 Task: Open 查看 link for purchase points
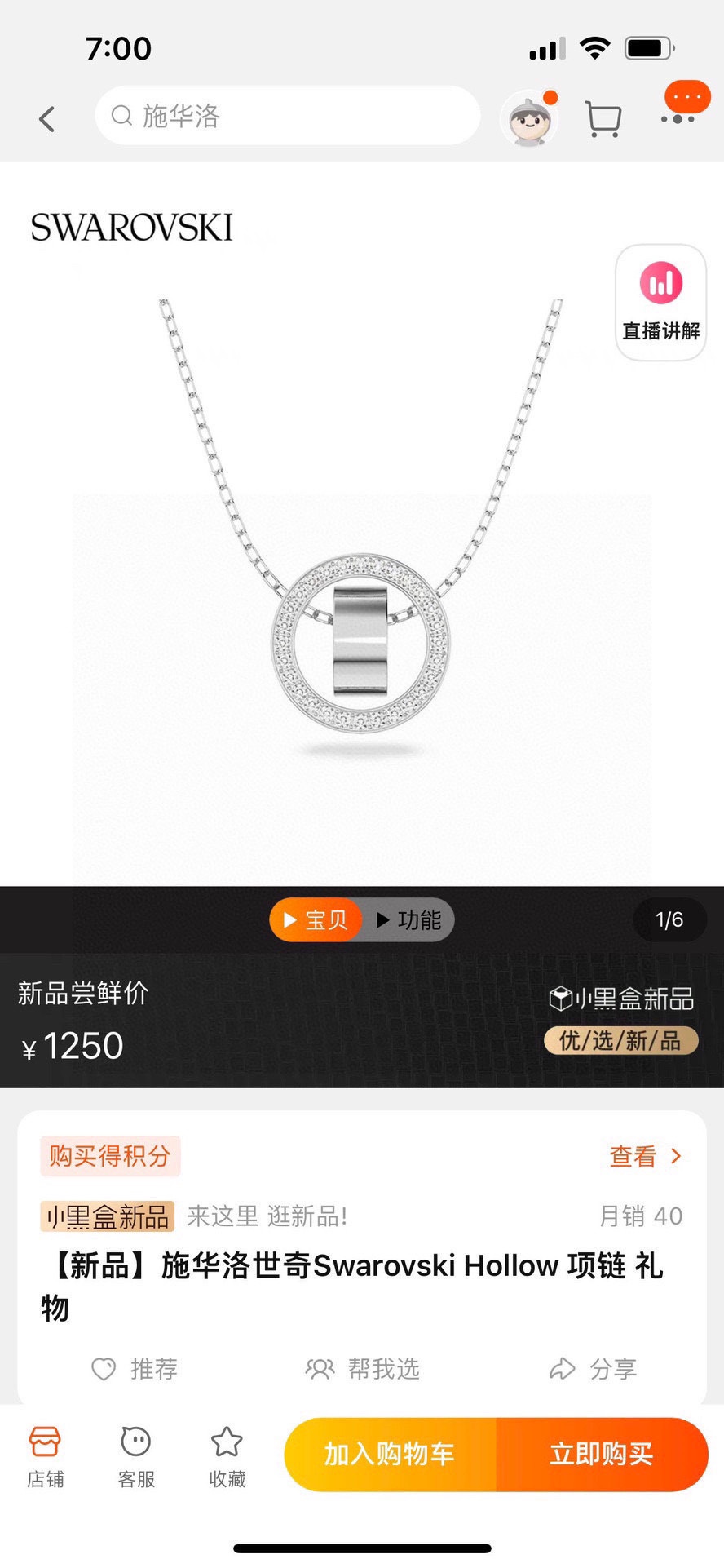coord(645,1155)
